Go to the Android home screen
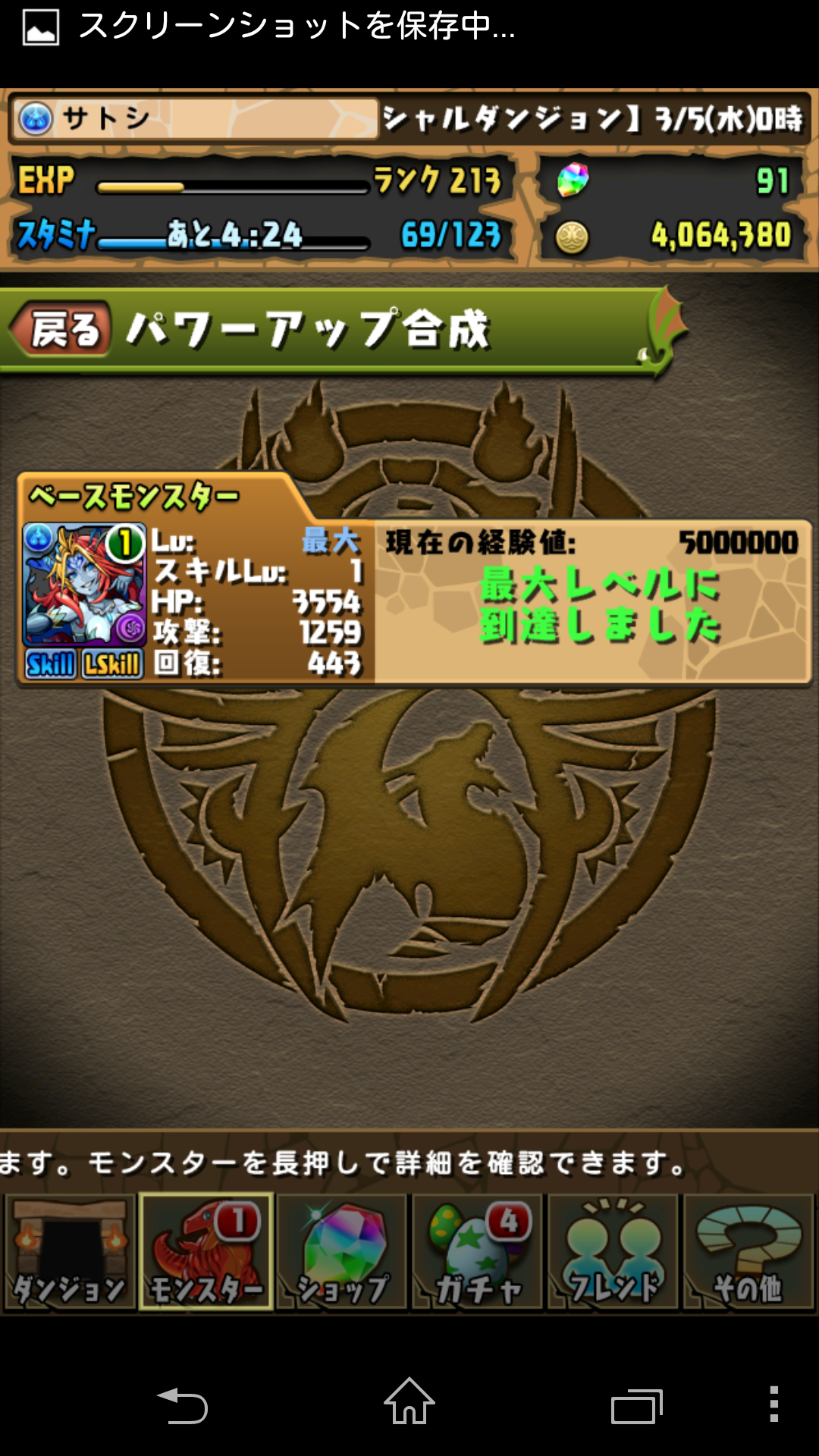 (409, 1403)
